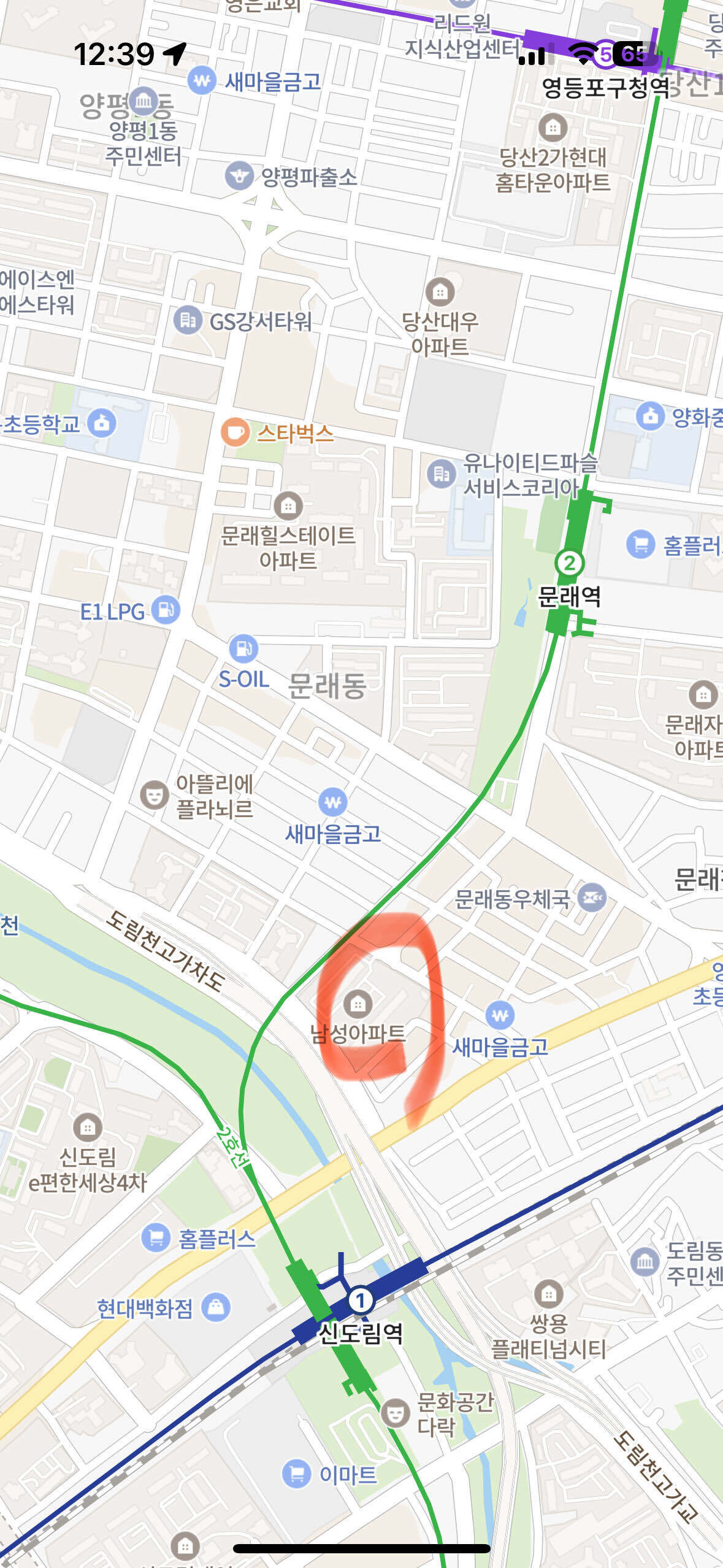Viewport: 723px width, 1568px height.
Task: Open the 문래힐스테이트 아파트 building marker
Action: pyautogui.click(x=287, y=507)
